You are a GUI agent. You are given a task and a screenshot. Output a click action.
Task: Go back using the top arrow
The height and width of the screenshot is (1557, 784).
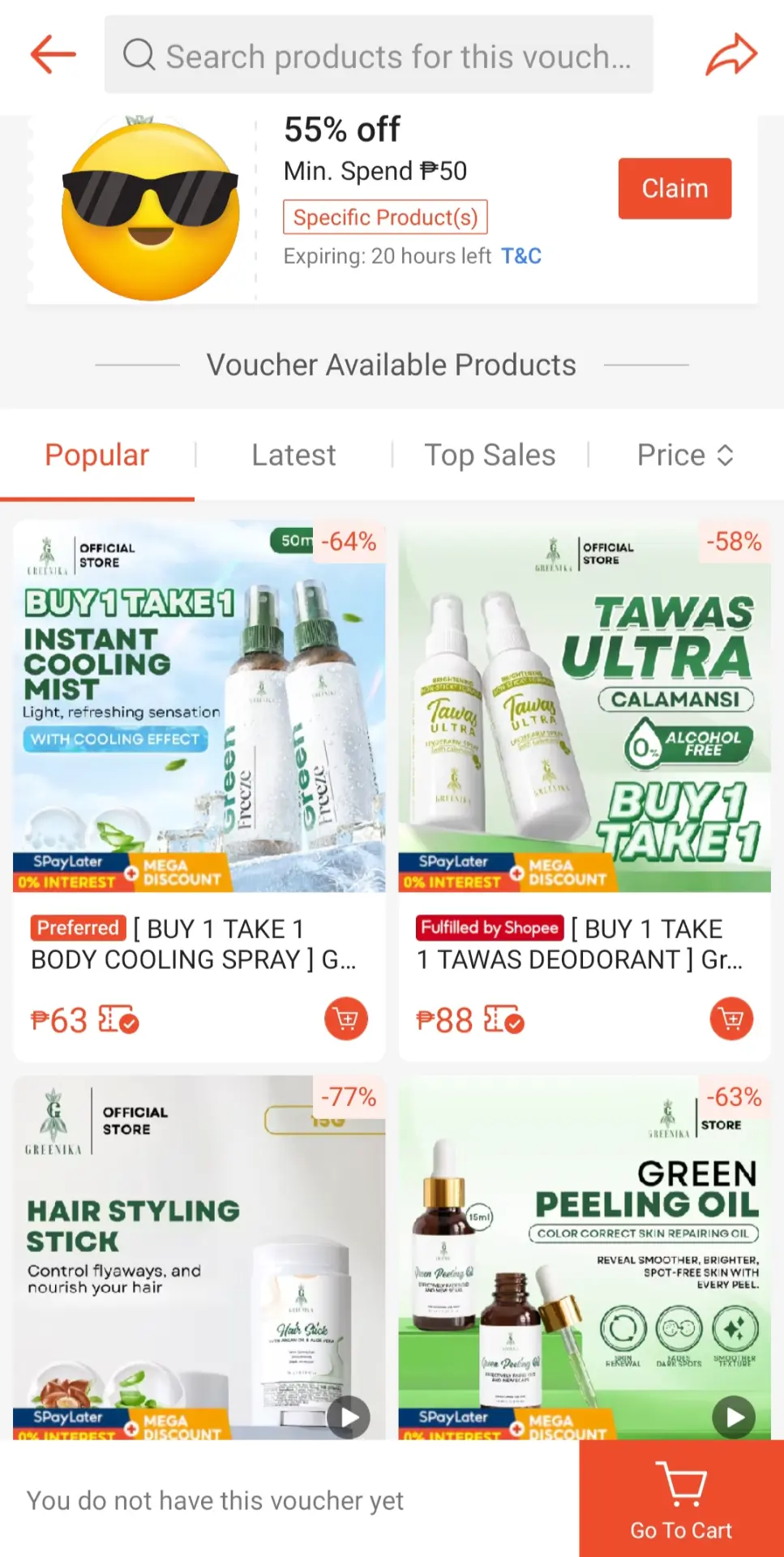53,55
